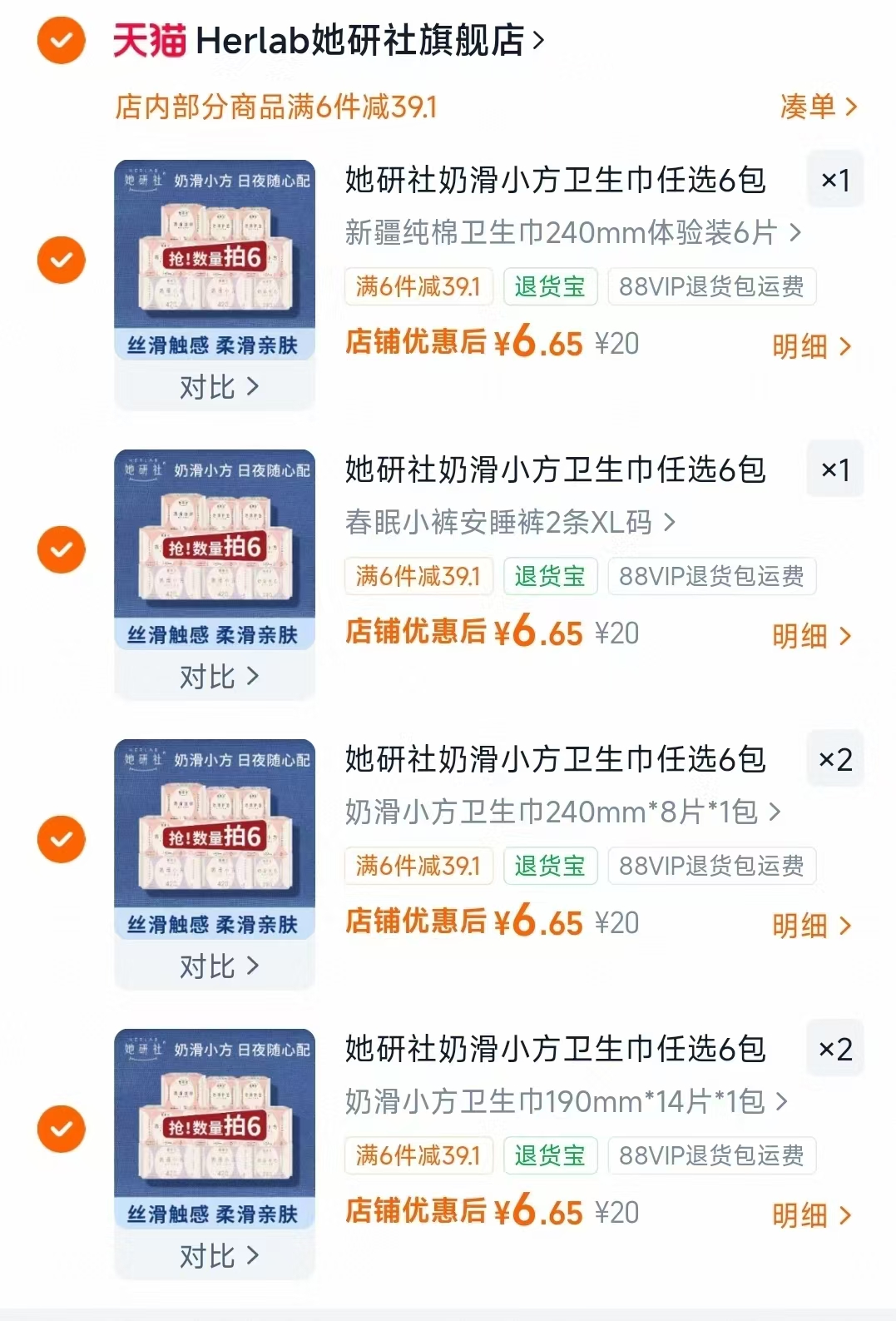Uncheck the store-level select-all checkbox
The width and height of the screenshot is (896, 1321).
tap(60, 38)
